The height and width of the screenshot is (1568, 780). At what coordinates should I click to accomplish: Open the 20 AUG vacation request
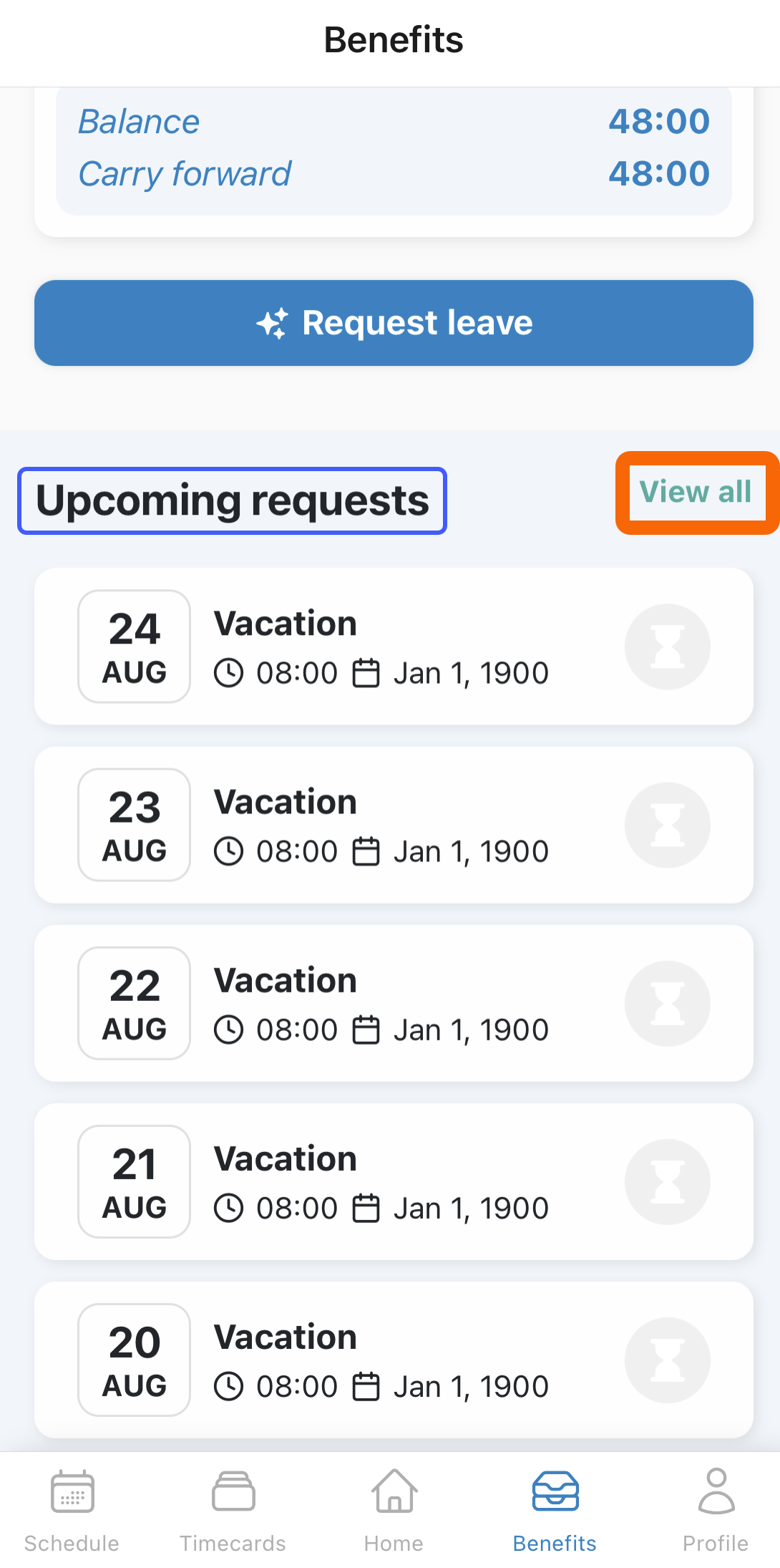tap(394, 1360)
